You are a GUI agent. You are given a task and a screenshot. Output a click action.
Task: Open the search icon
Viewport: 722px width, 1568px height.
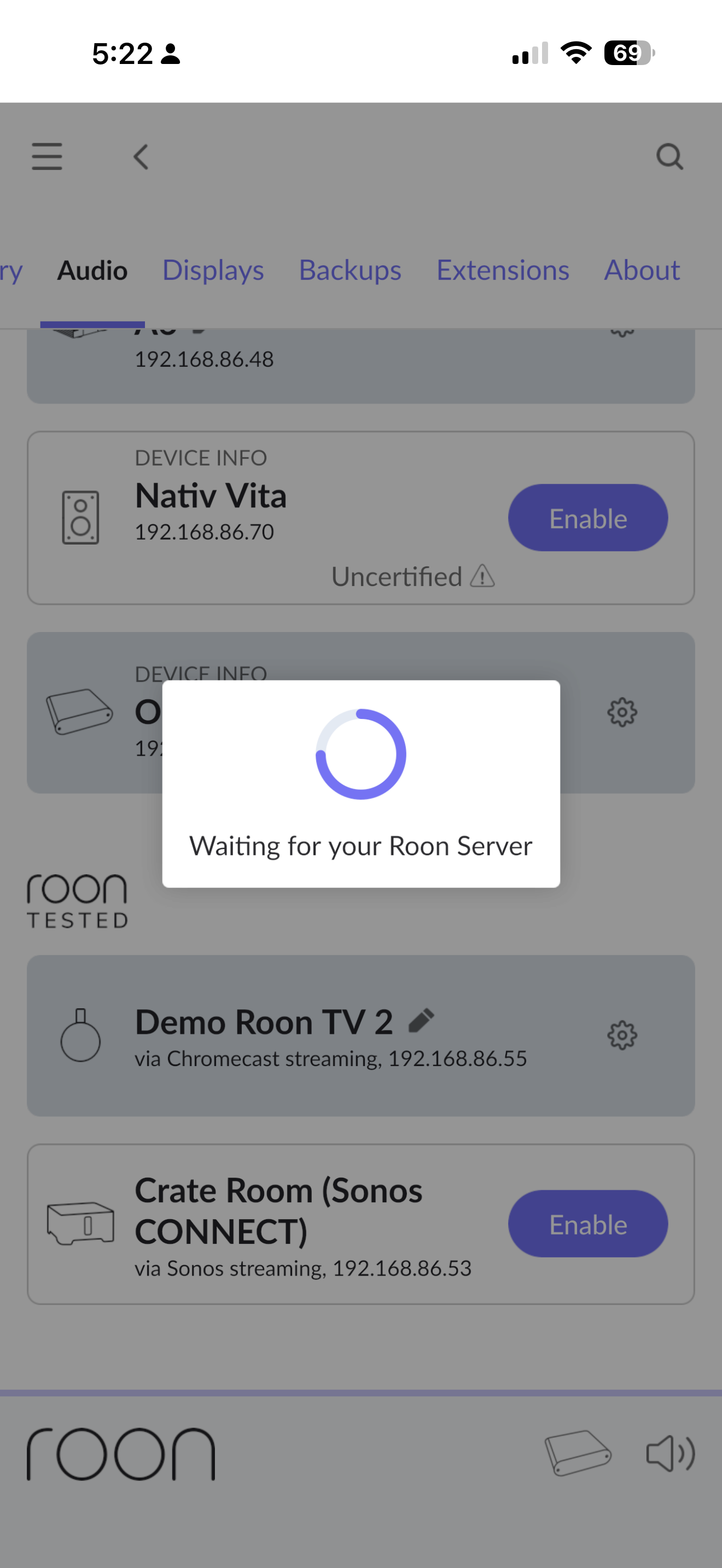[x=669, y=156]
